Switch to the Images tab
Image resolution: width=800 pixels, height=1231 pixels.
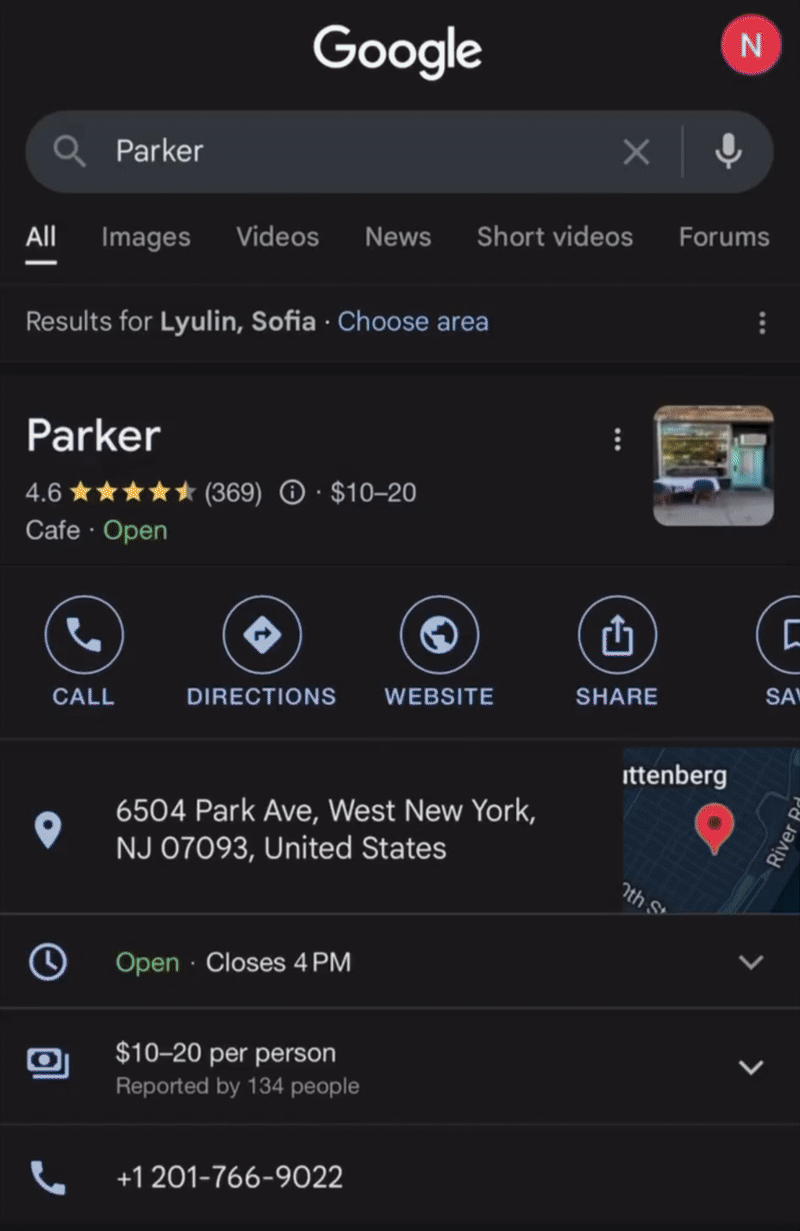tap(145, 237)
